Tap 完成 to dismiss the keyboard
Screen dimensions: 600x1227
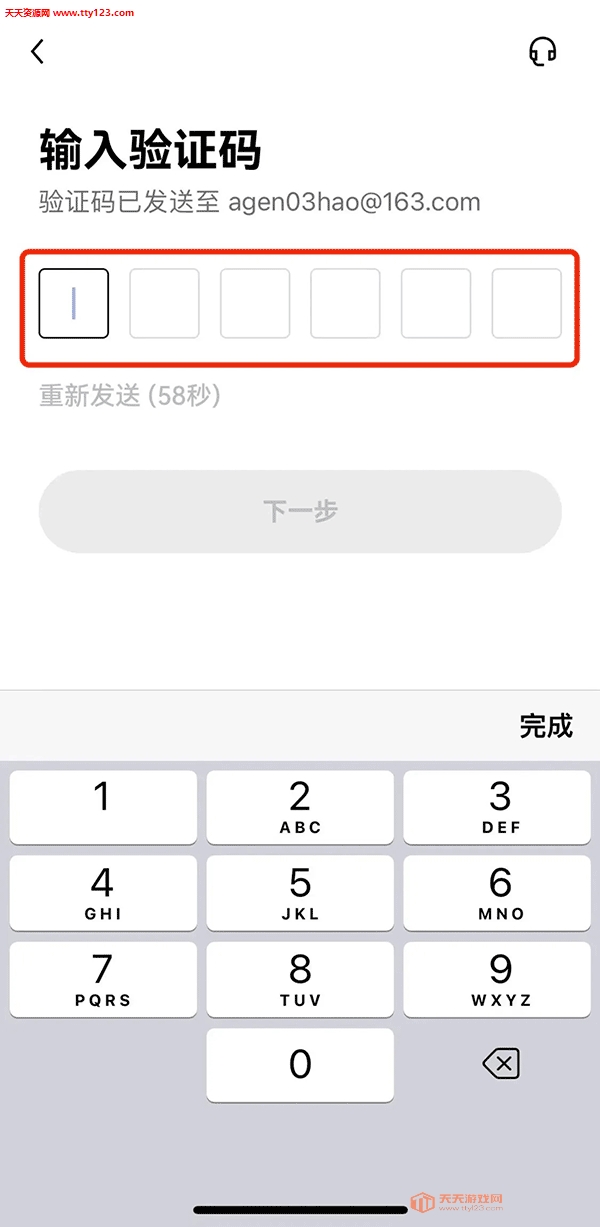point(545,726)
